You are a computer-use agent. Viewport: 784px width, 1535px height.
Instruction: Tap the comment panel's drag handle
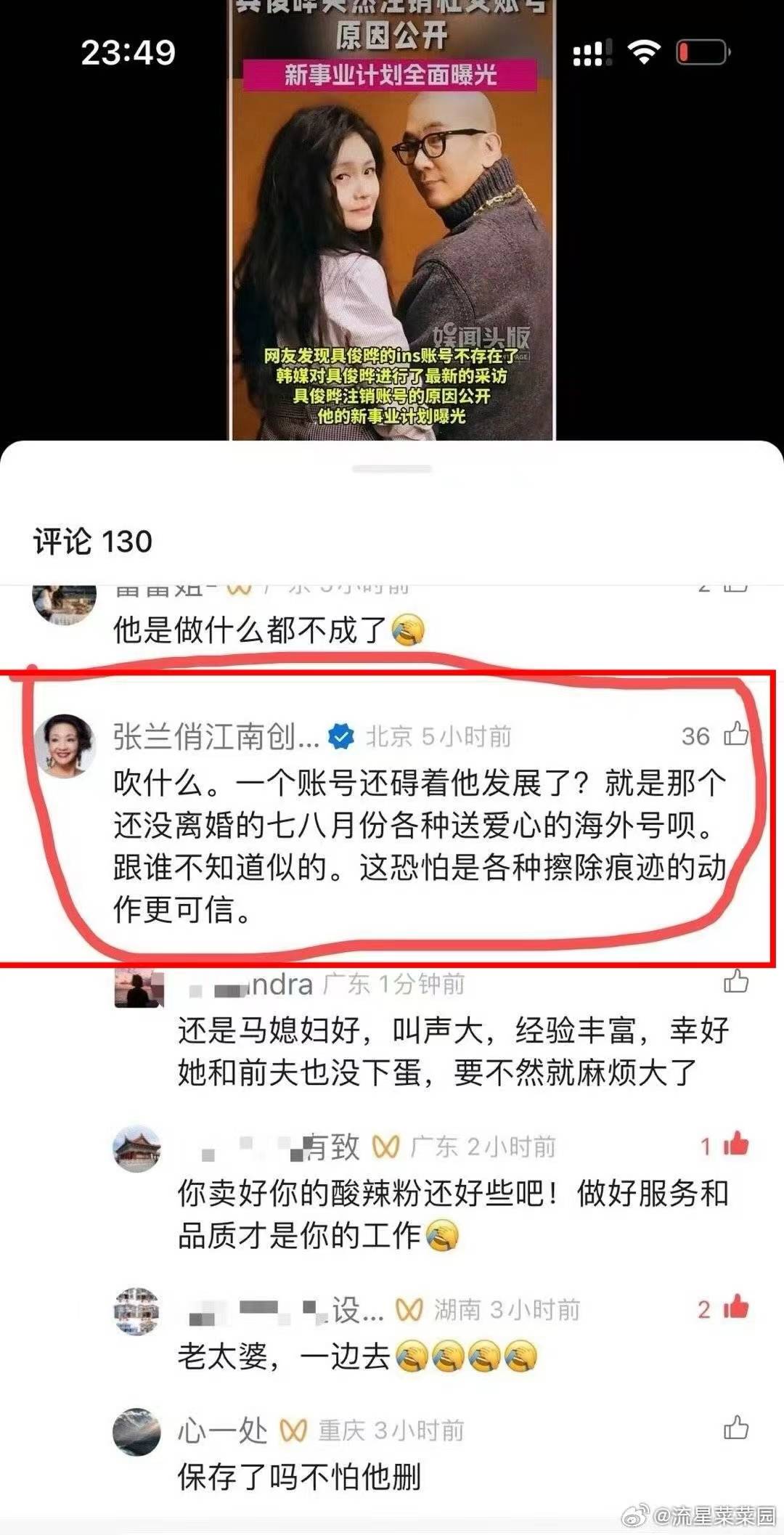pyautogui.click(x=392, y=469)
